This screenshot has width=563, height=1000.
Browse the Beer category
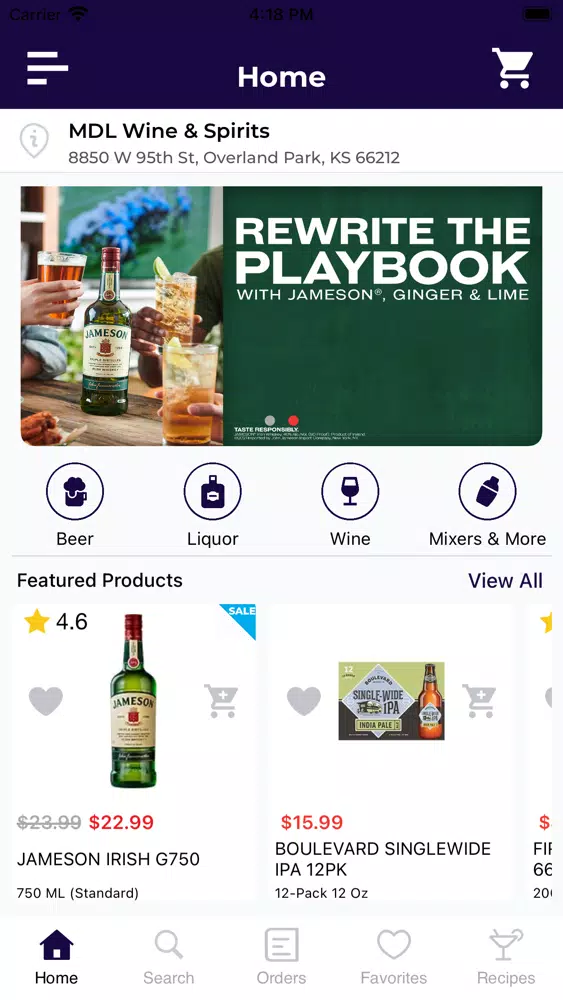[75, 504]
